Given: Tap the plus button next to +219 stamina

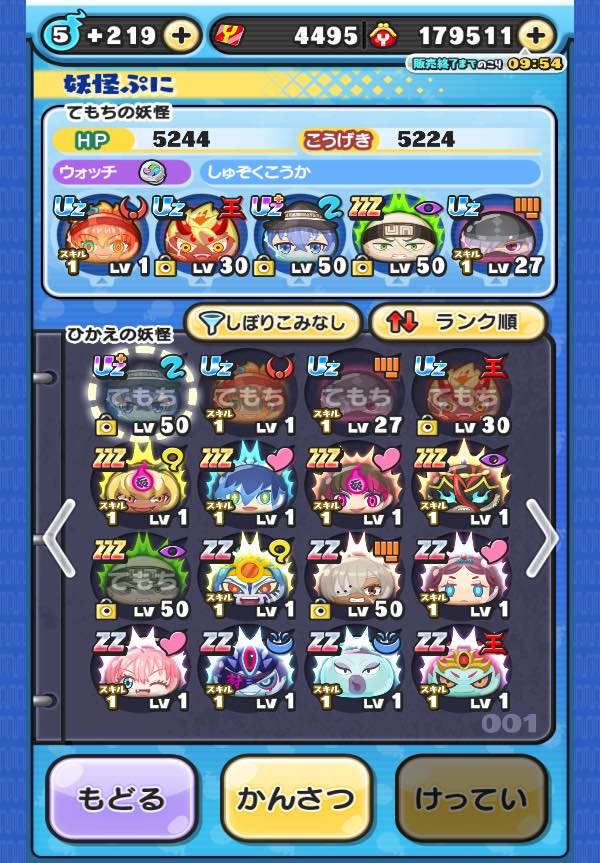Looking at the screenshot, I should [x=181, y=37].
